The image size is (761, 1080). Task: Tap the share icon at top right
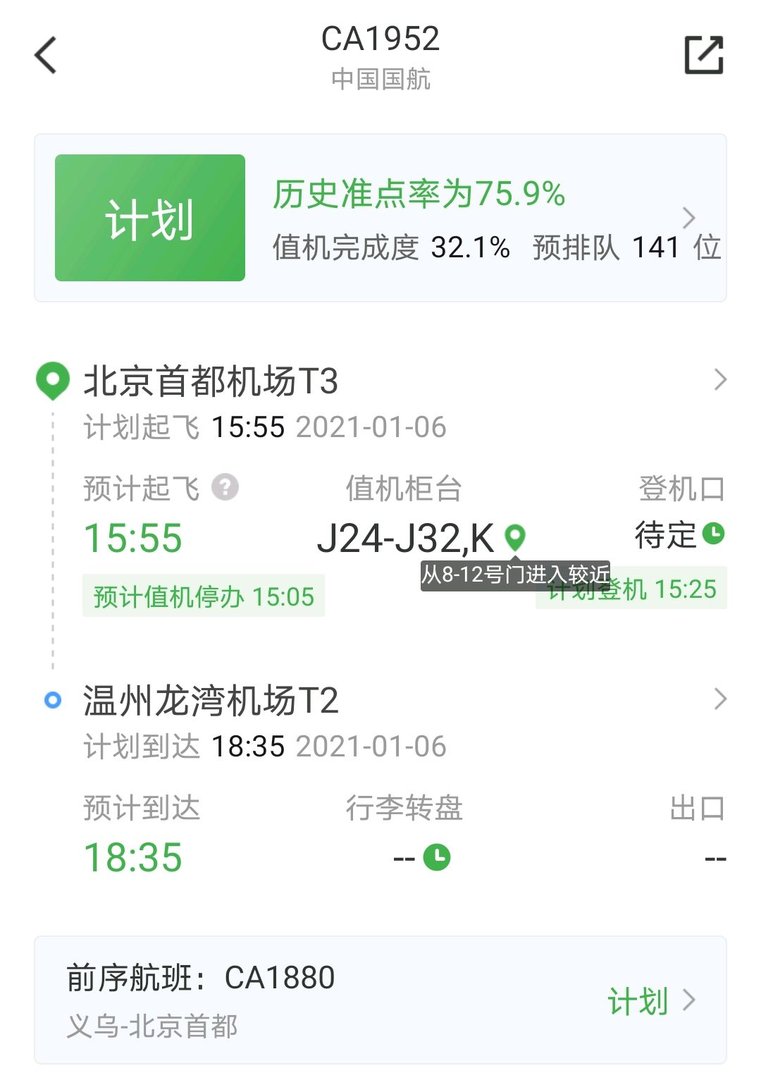point(705,55)
